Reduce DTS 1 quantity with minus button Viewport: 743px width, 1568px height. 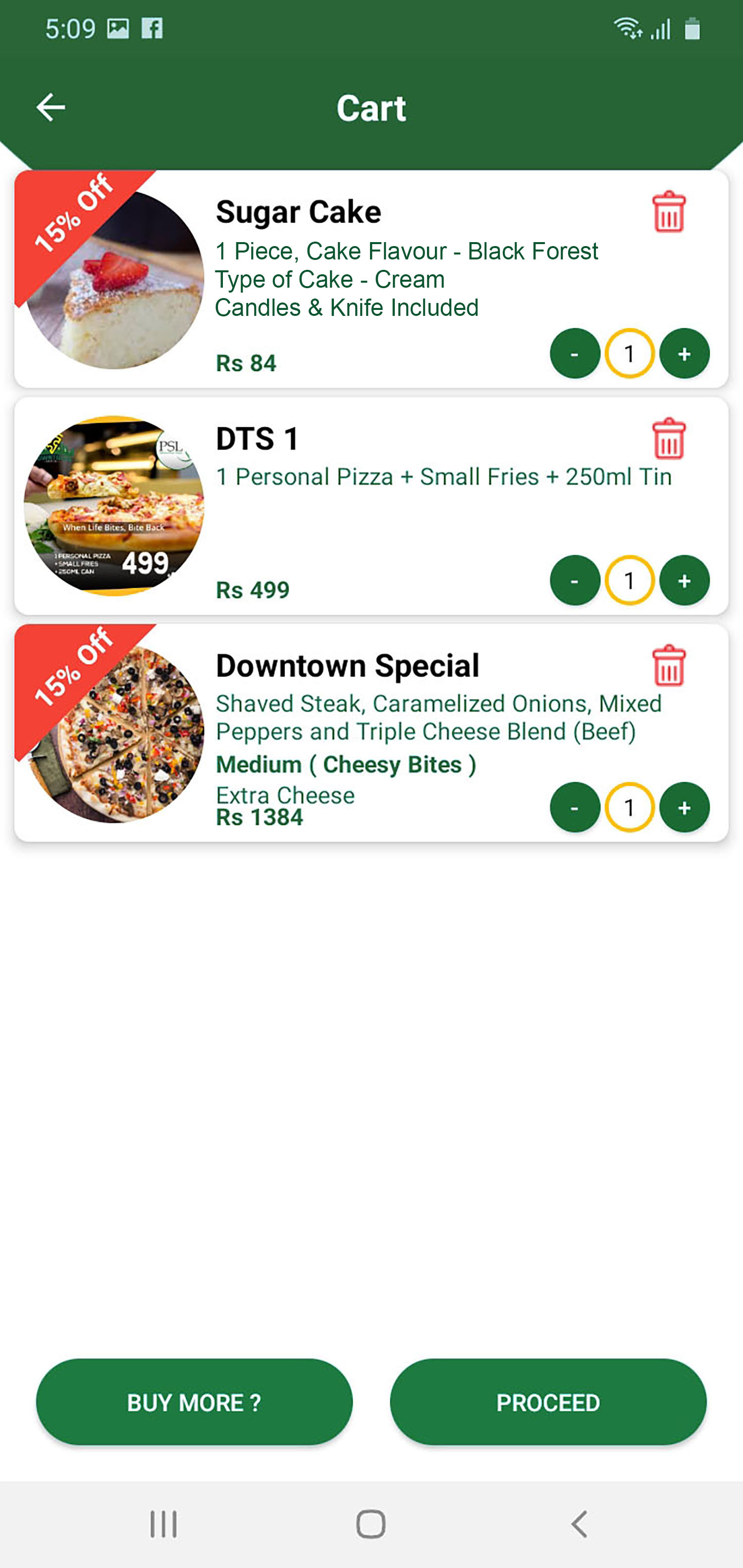(x=574, y=581)
